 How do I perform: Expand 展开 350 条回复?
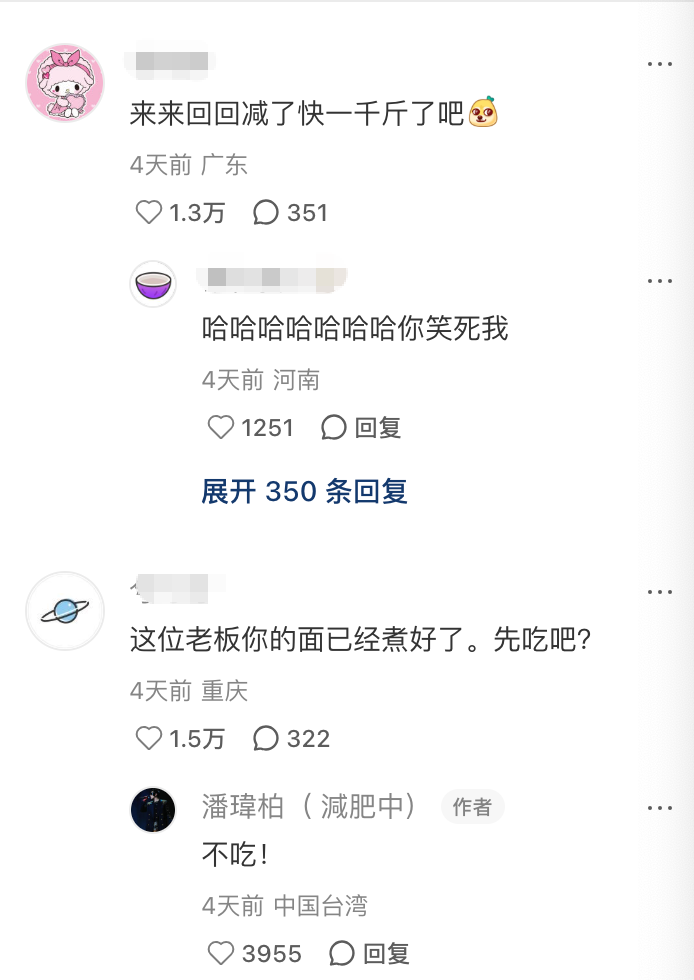(x=304, y=491)
